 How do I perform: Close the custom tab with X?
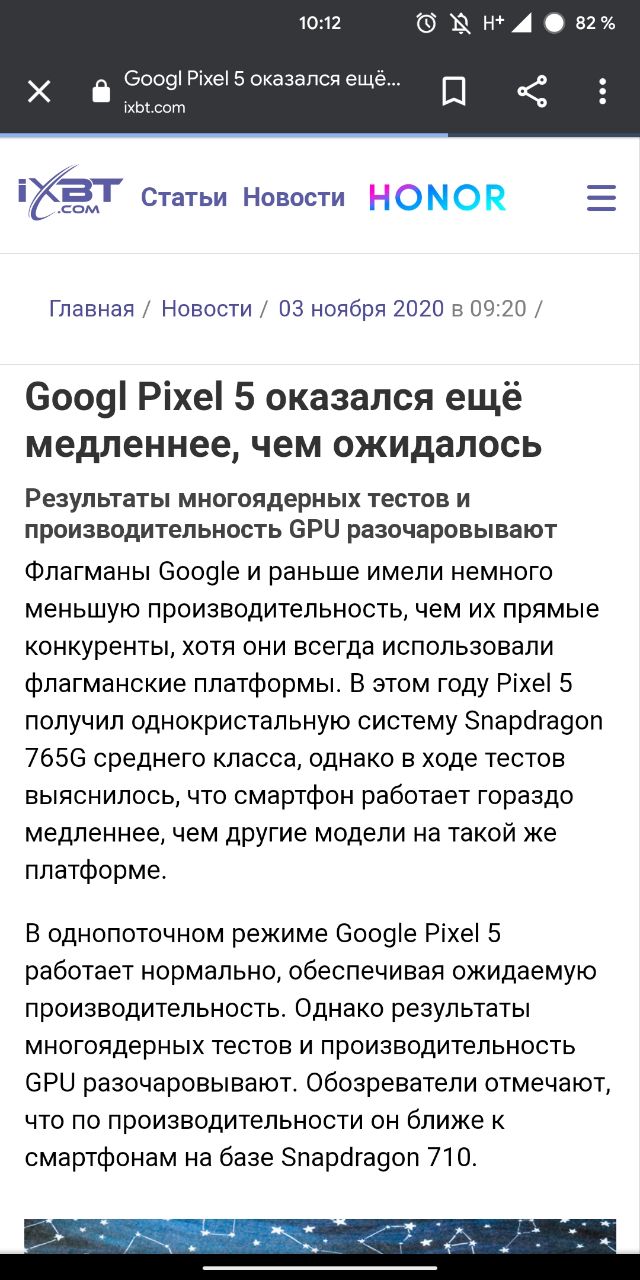pyautogui.click(x=39, y=92)
